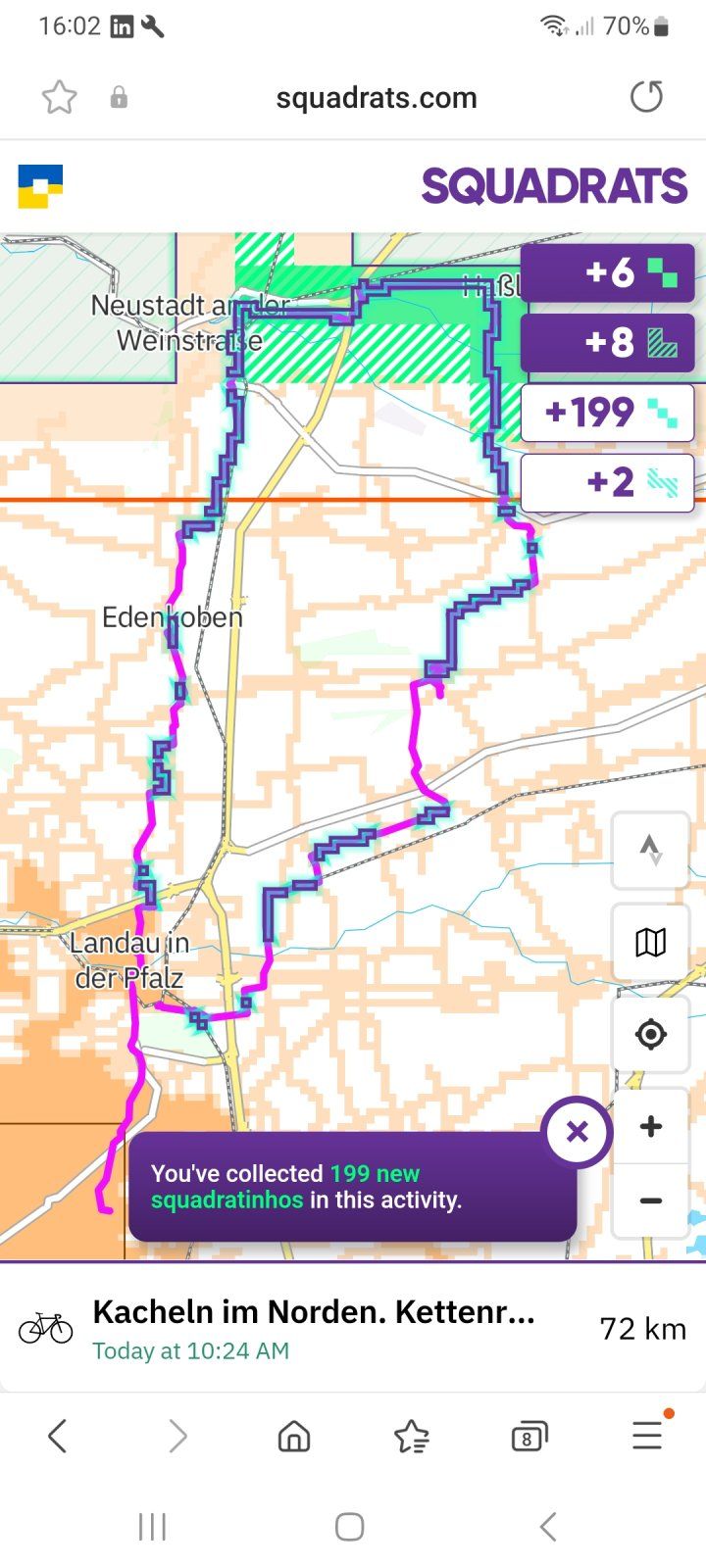706x1568 pixels.
Task: Go back in the browser
Action: [58, 1437]
